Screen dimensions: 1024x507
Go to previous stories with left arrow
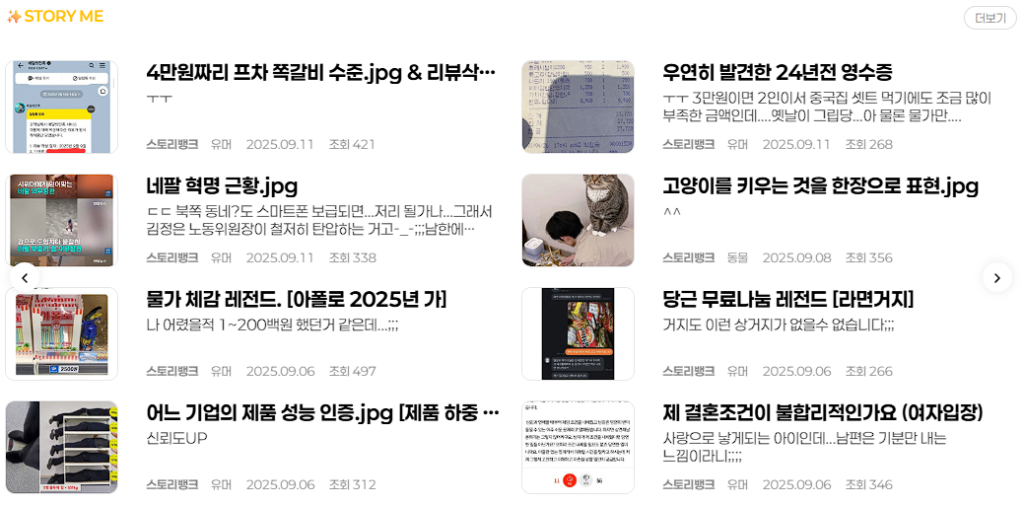24,278
